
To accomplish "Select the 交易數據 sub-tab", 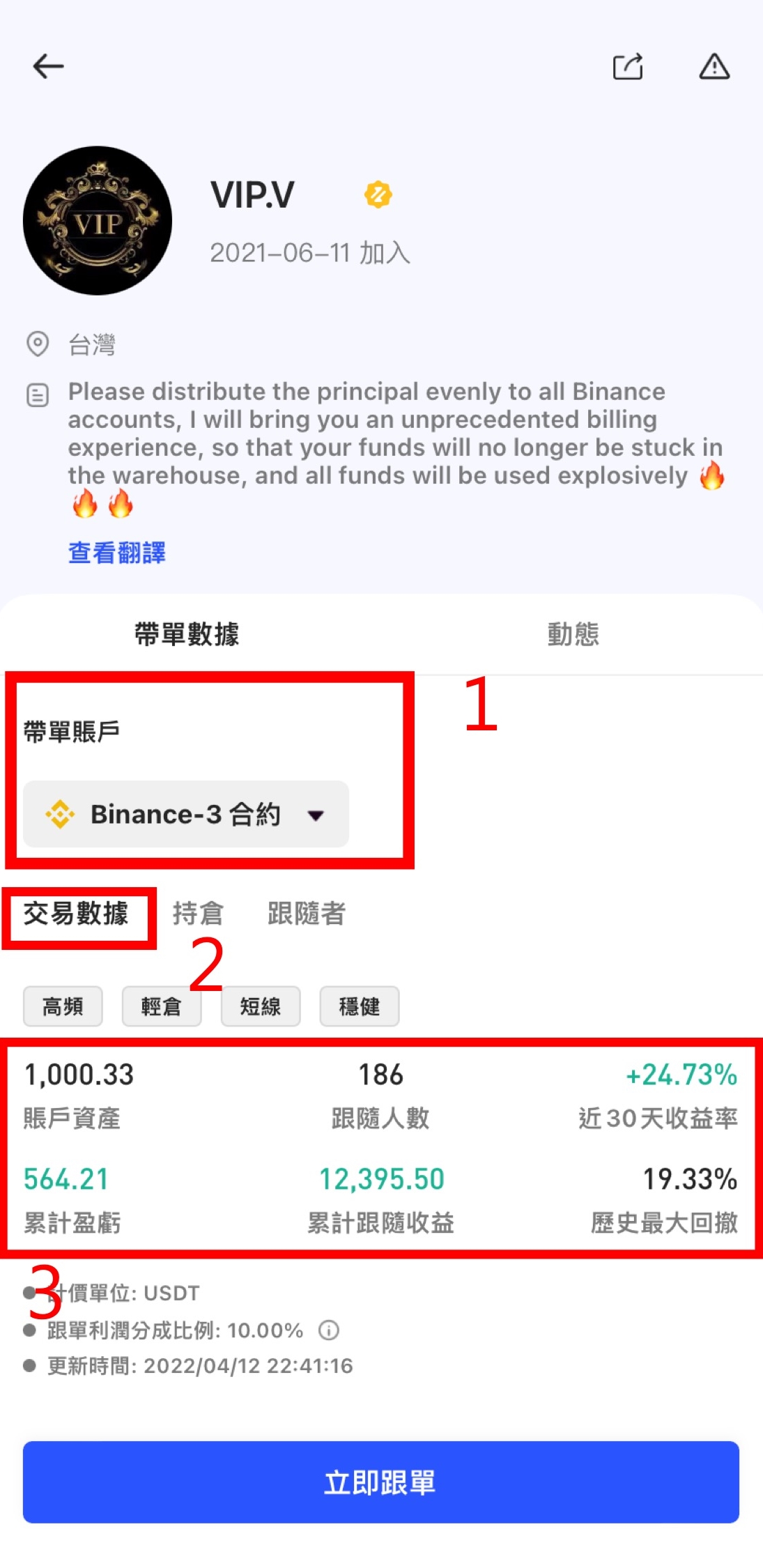I will coord(76,913).
